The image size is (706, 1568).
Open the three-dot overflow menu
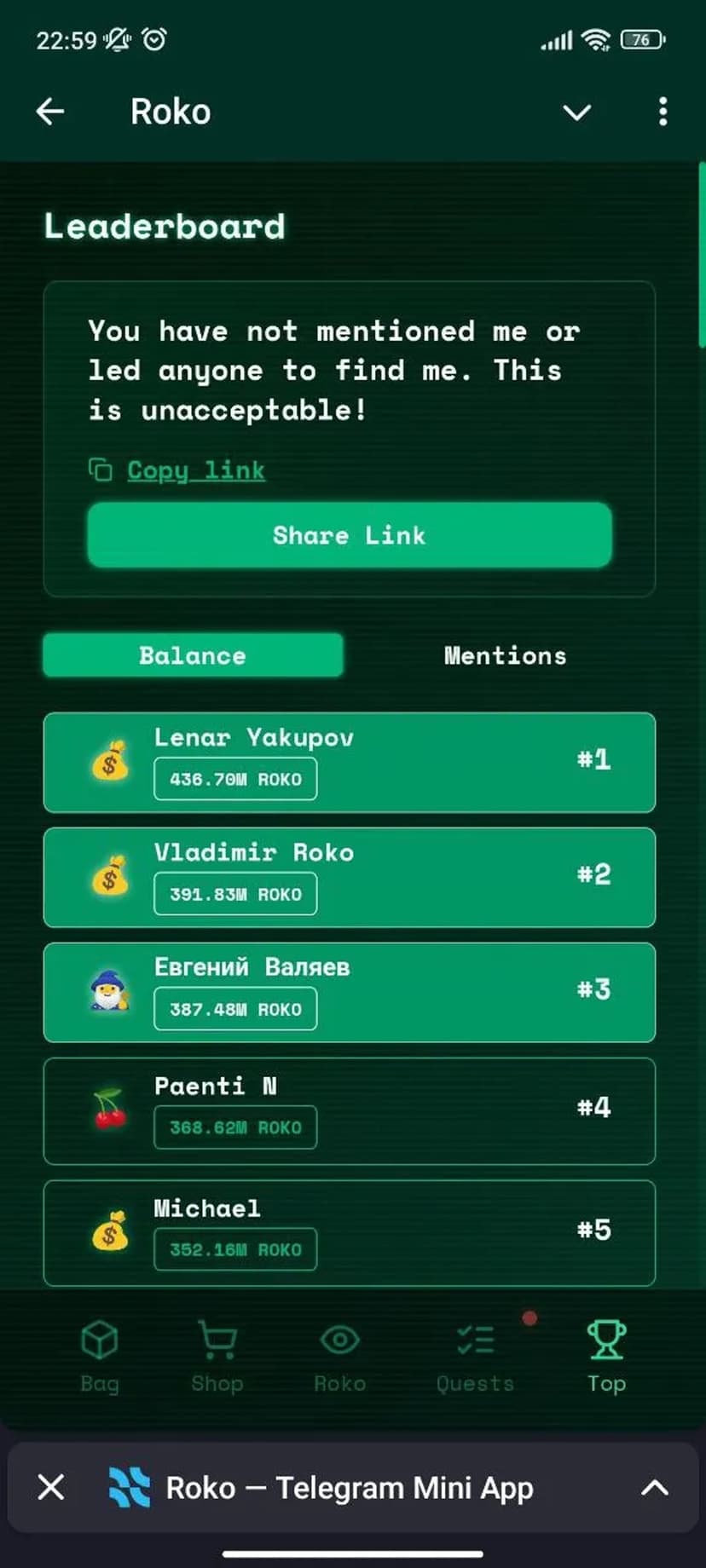[x=663, y=112]
